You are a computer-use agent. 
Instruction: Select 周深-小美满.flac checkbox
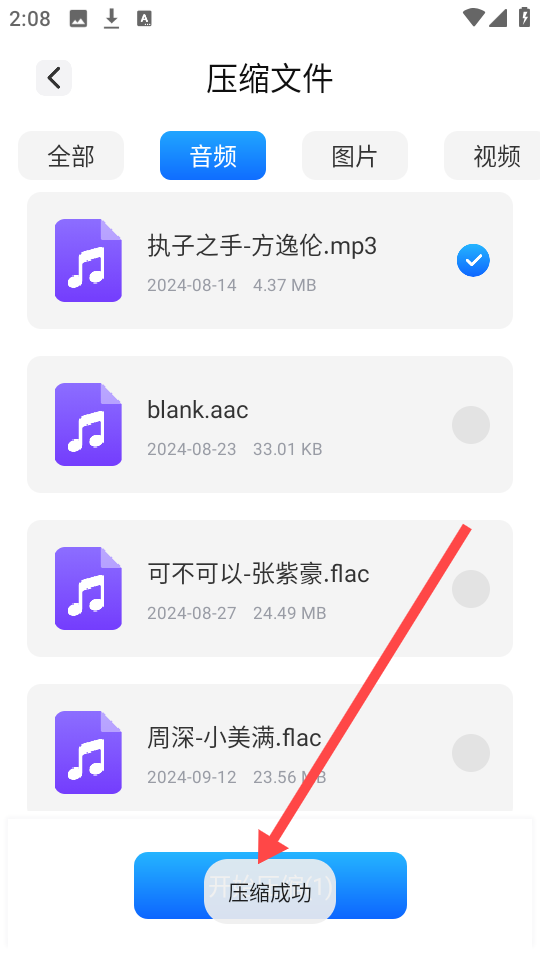(471, 752)
